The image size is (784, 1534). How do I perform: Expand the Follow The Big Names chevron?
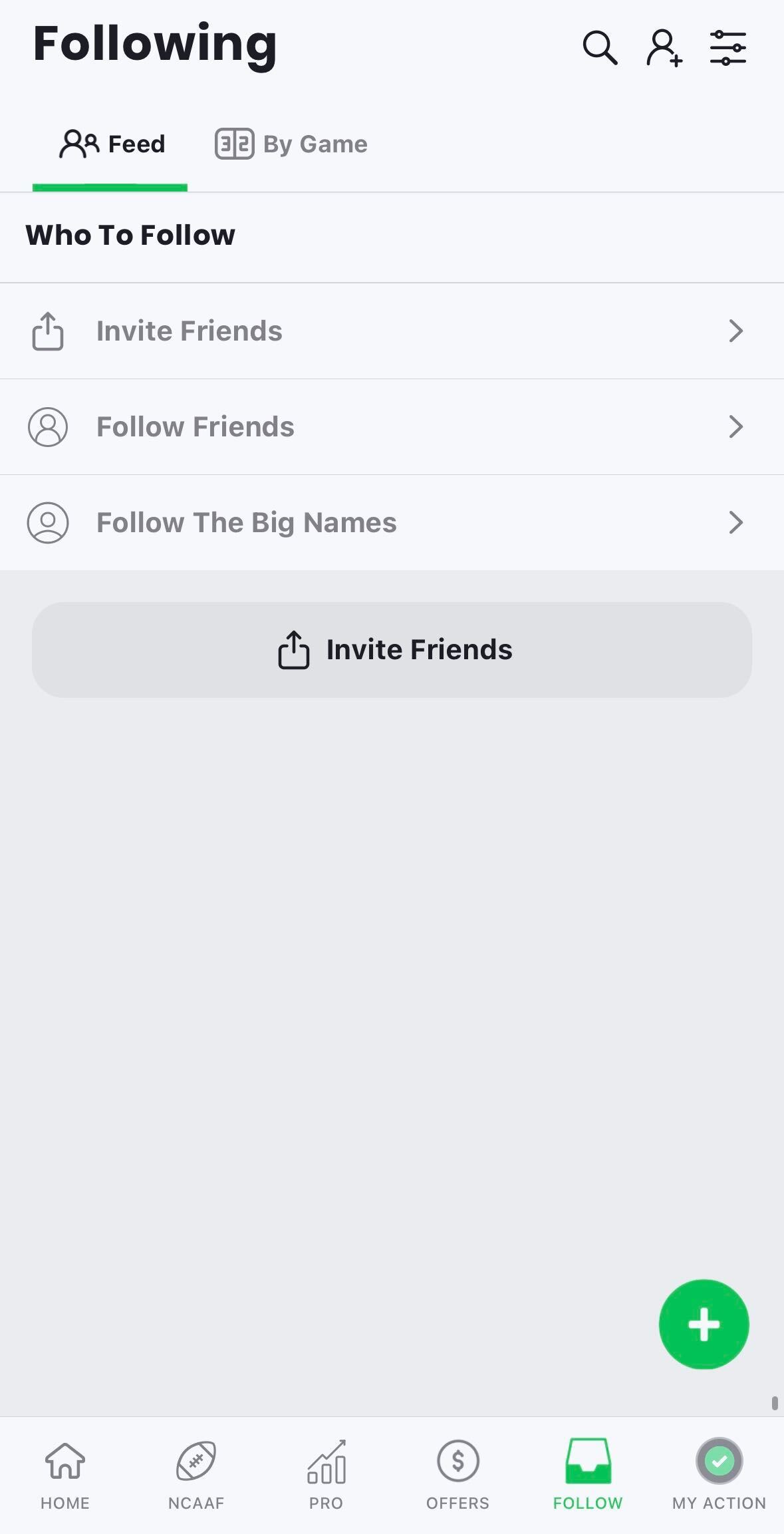tap(735, 522)
